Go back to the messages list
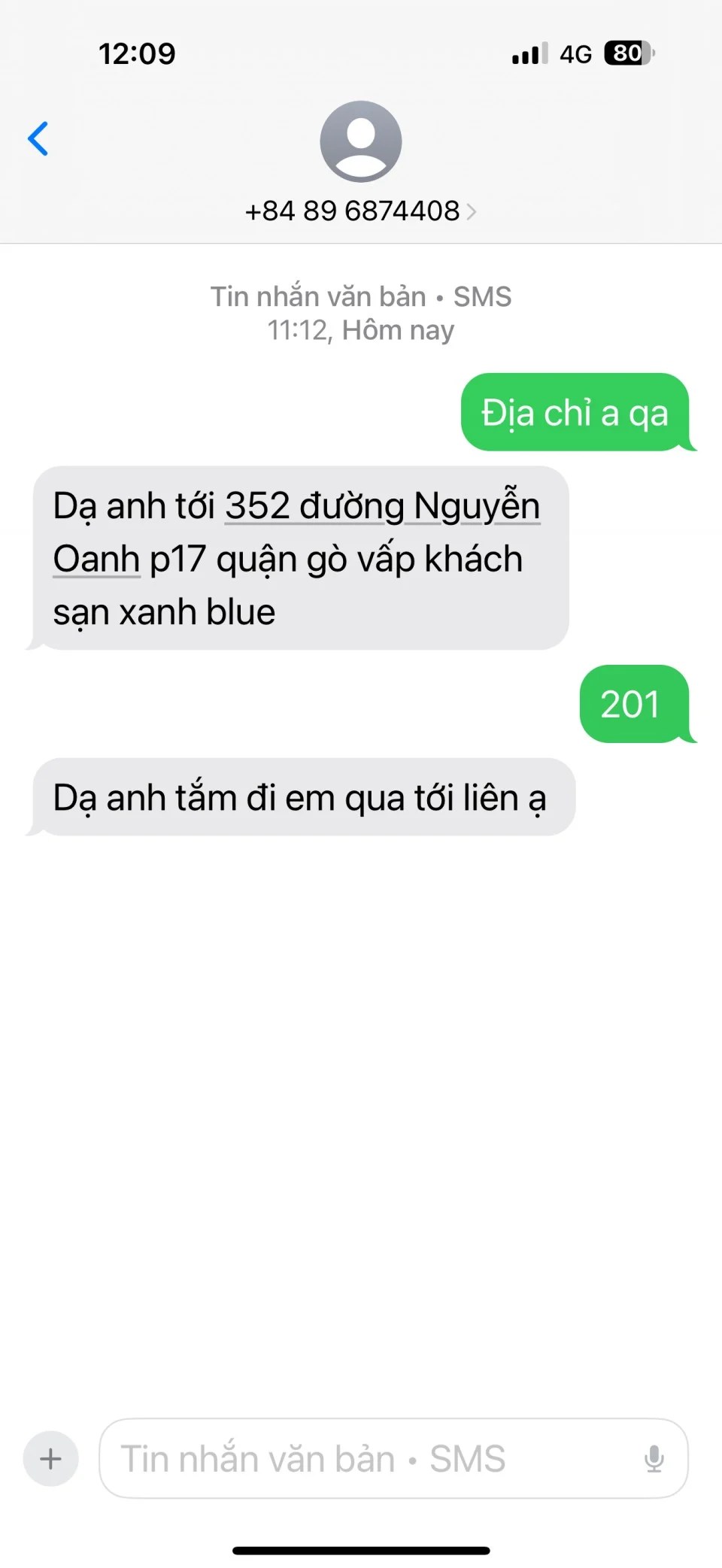The height and width of the screenshot is (1568, 722). 38,139
